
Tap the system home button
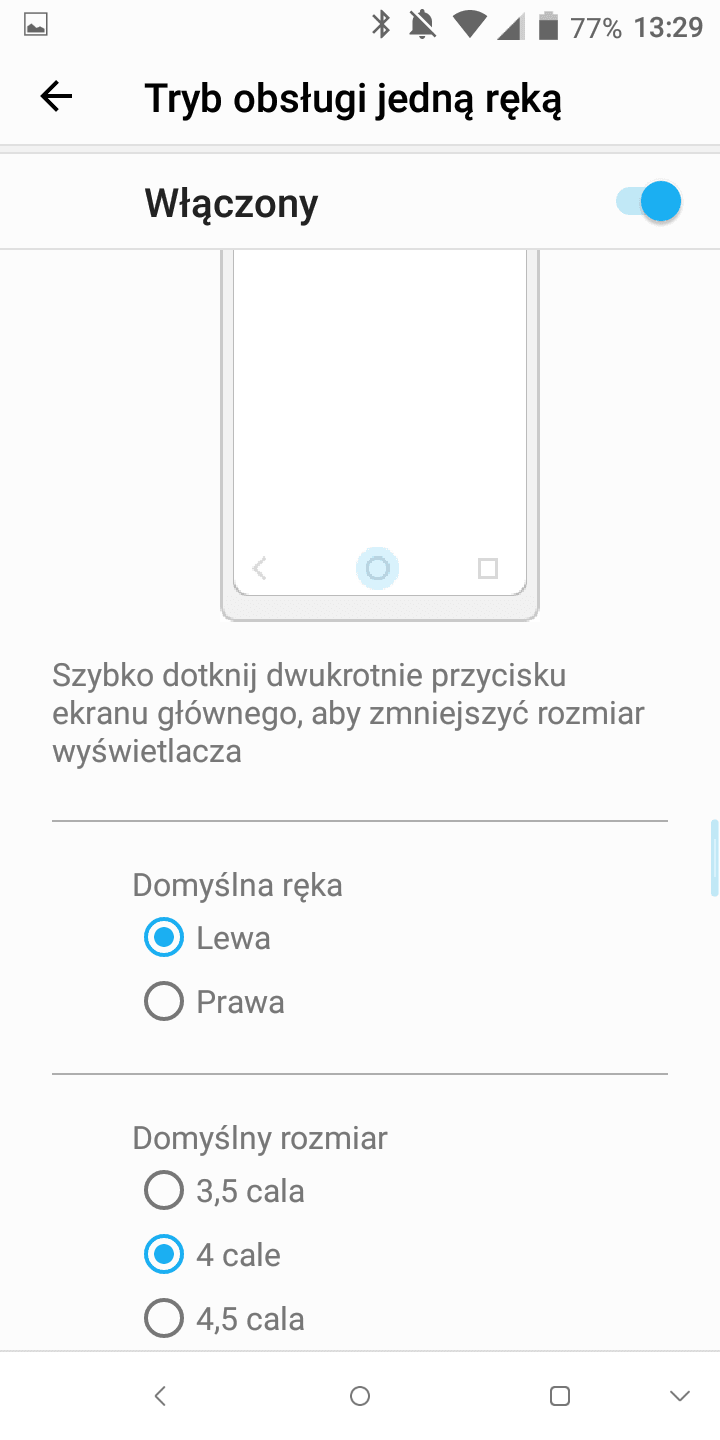pyautogui.click(x=360, y=1396)
